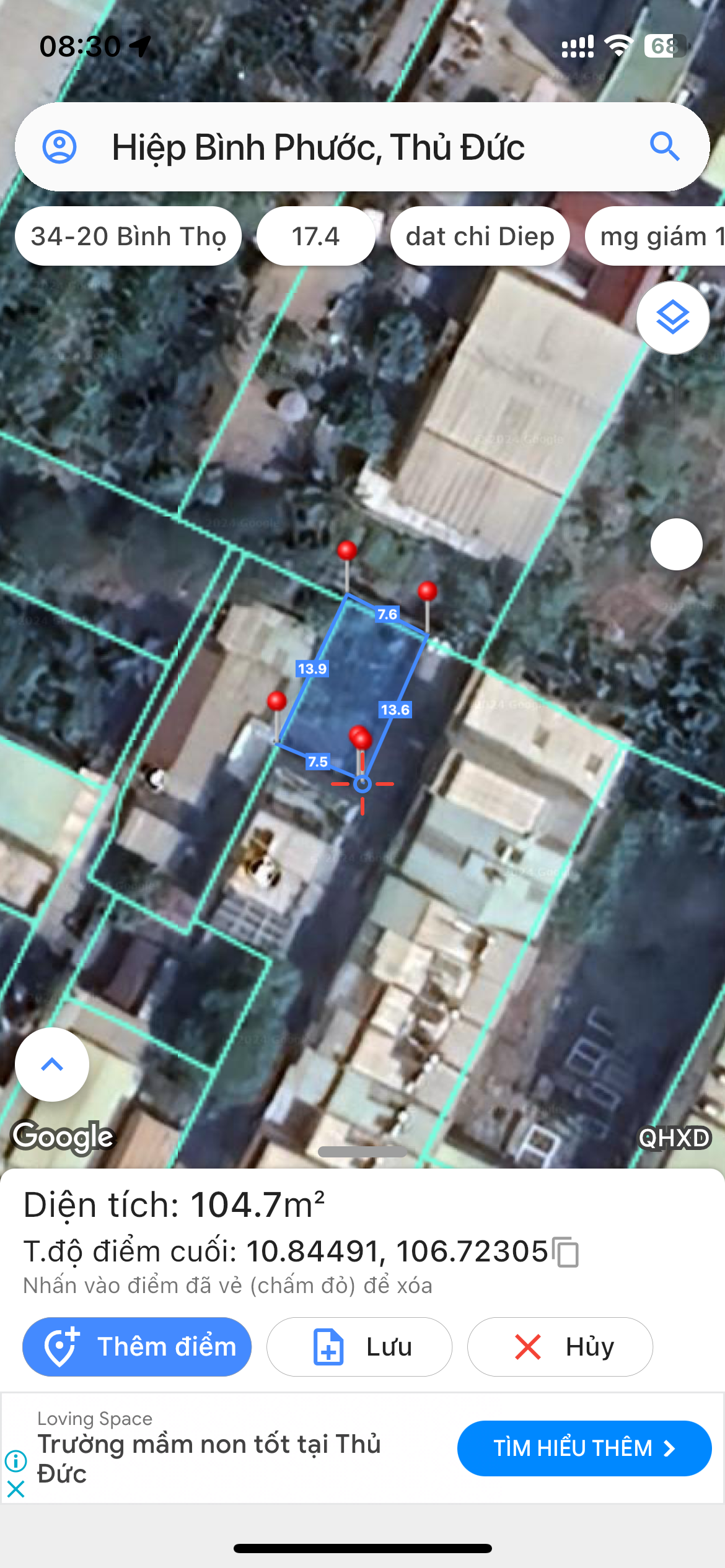Open ad info icon
Viewport: 725px width, 1568px height.
tap(15, 1461)
